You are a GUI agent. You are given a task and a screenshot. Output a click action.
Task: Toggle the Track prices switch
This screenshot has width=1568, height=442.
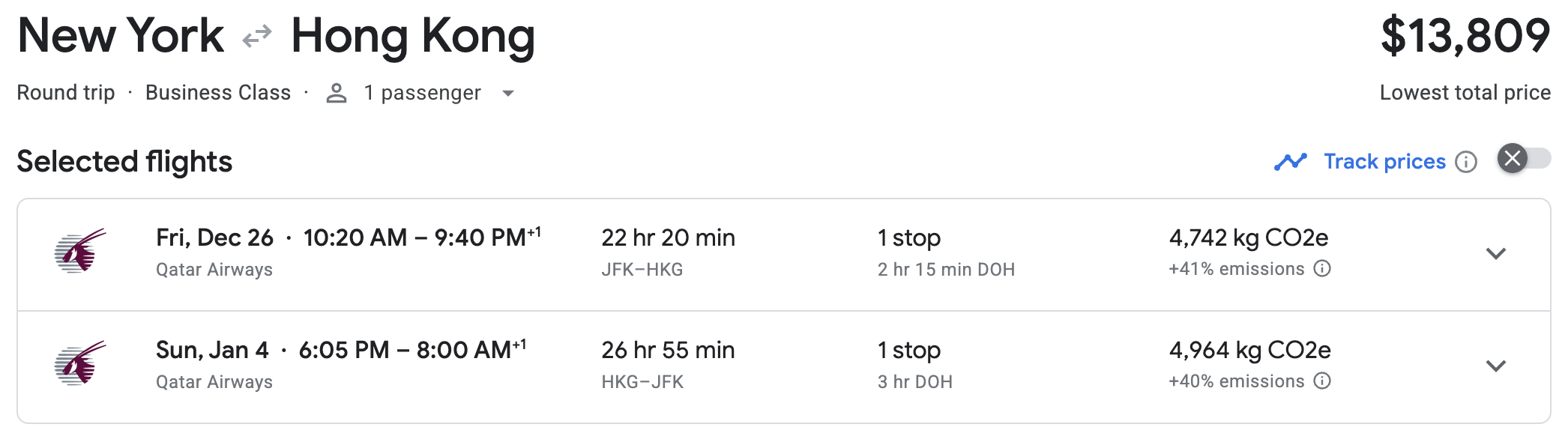[1523, 159]
